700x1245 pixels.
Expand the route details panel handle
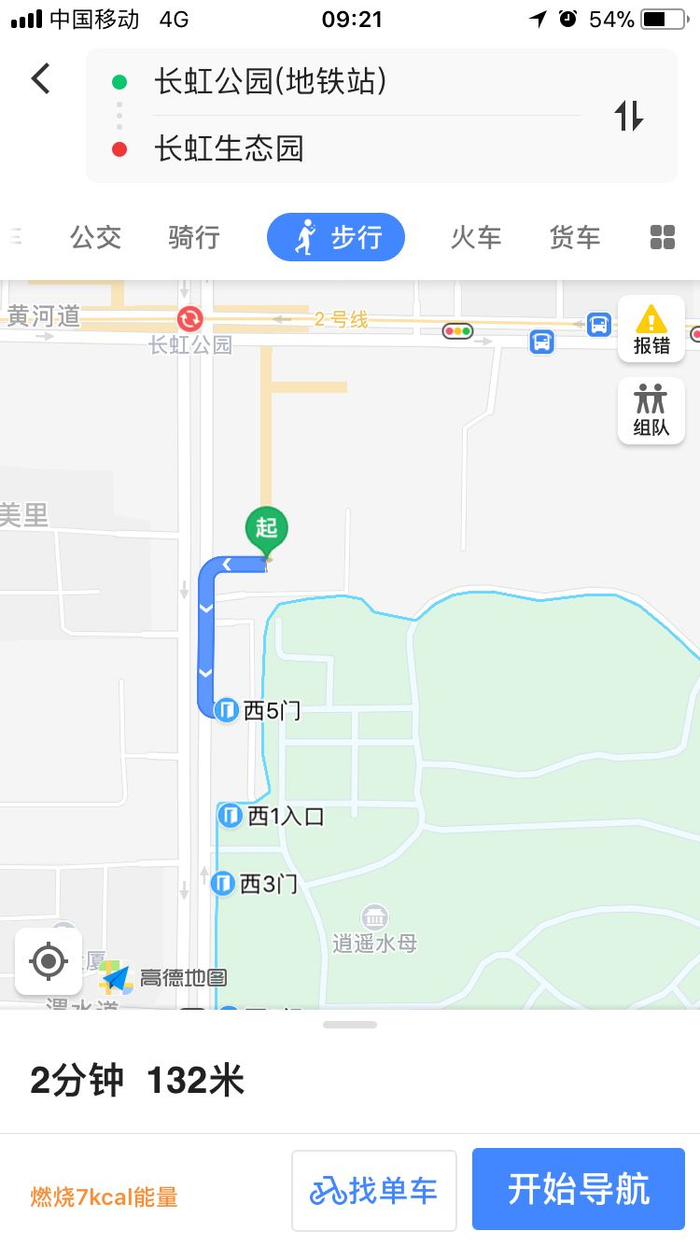point(350,1025)
